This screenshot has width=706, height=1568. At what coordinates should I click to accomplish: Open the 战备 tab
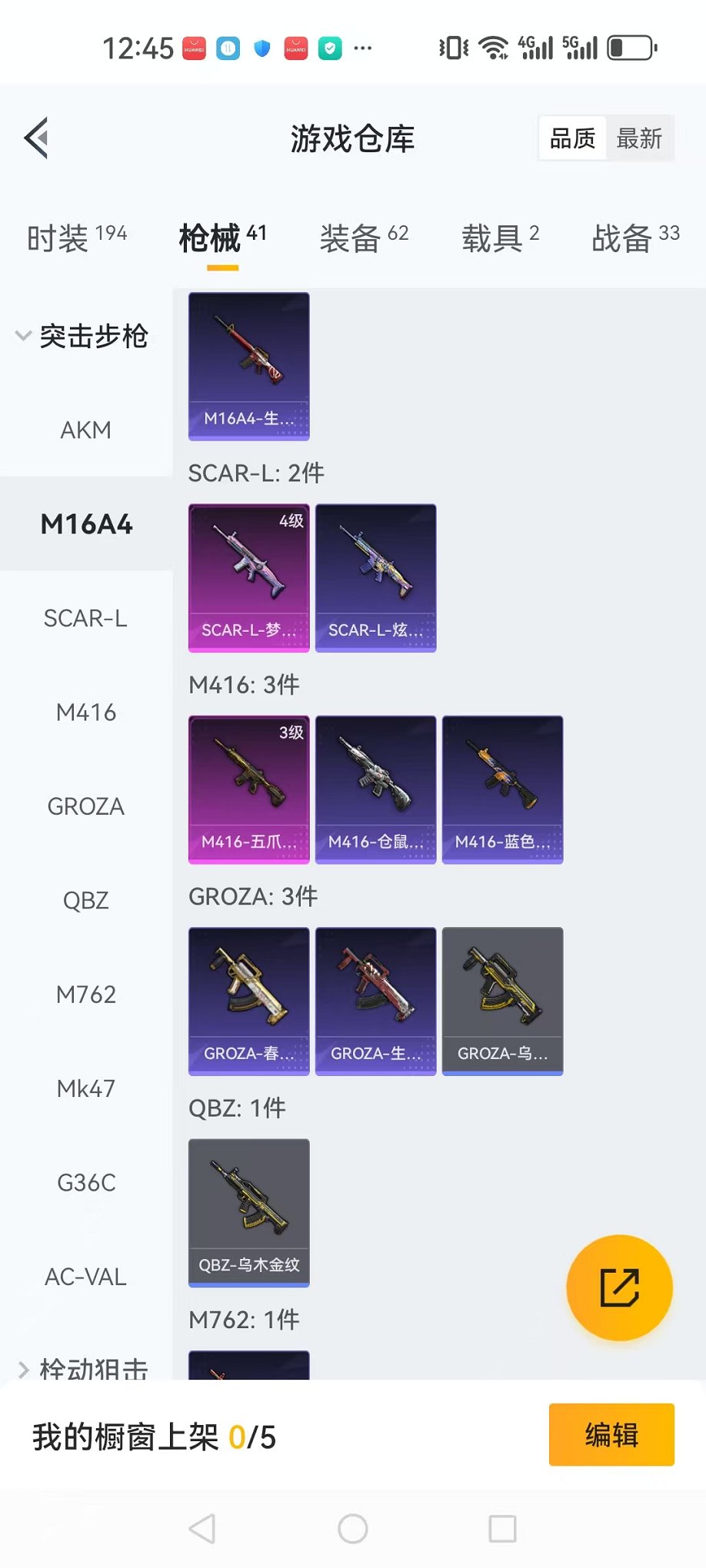tap(635, 238)
